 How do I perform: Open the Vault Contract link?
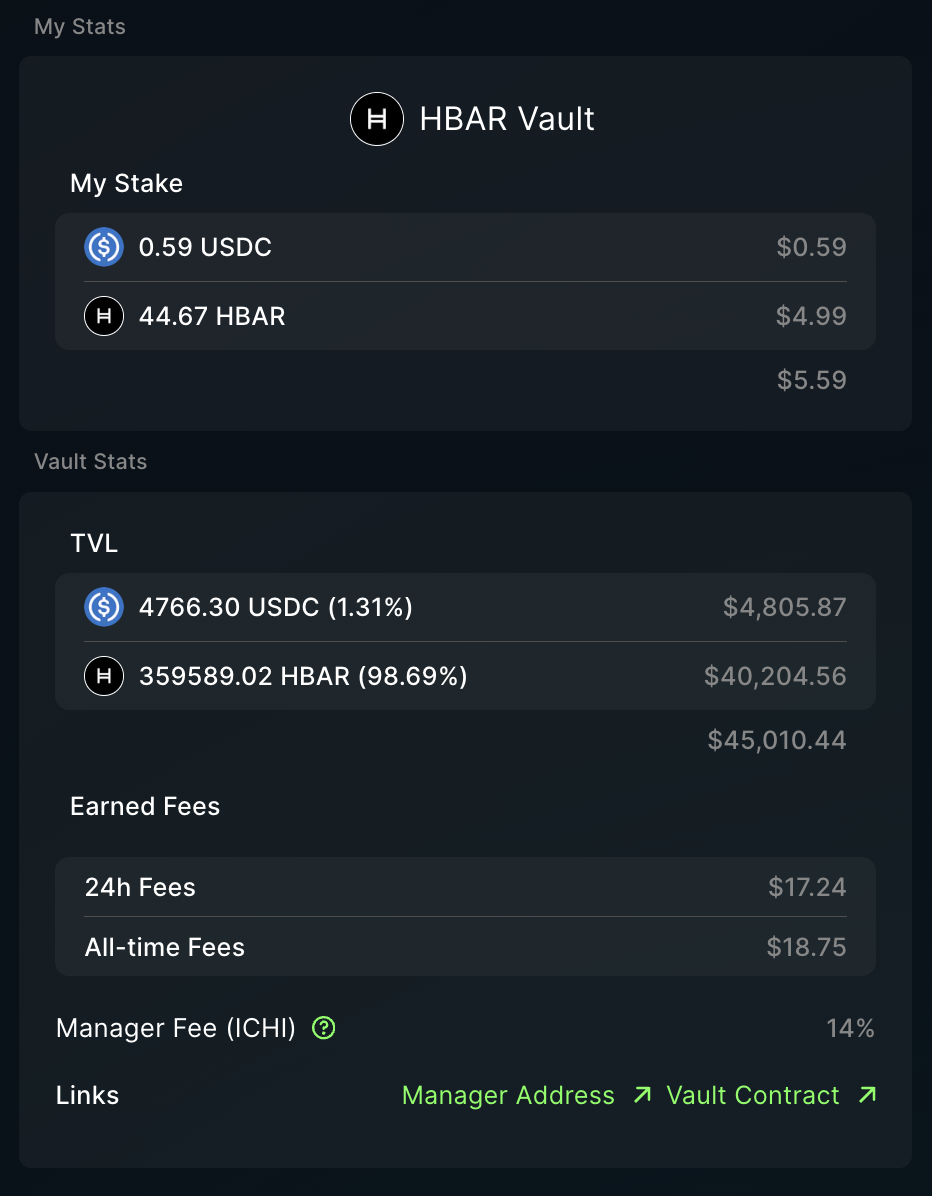pos(753,1095)
